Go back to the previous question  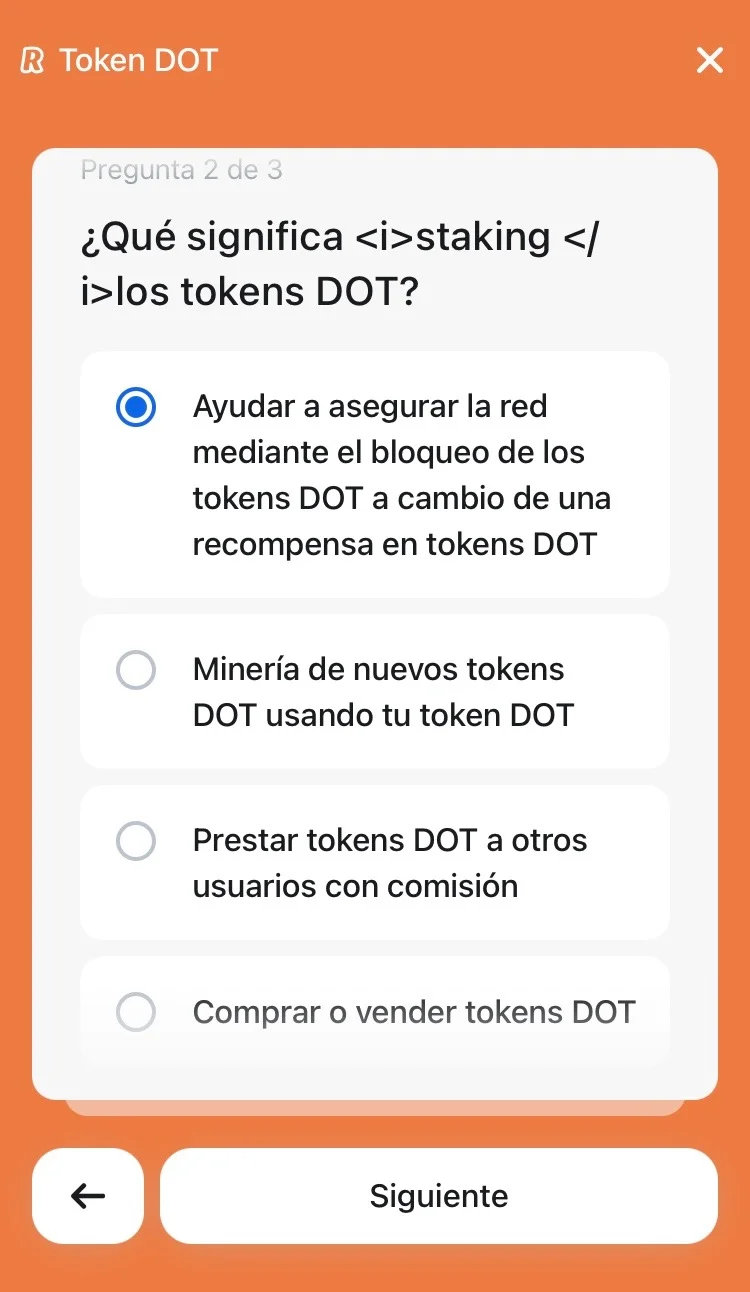coord(88,1196)
